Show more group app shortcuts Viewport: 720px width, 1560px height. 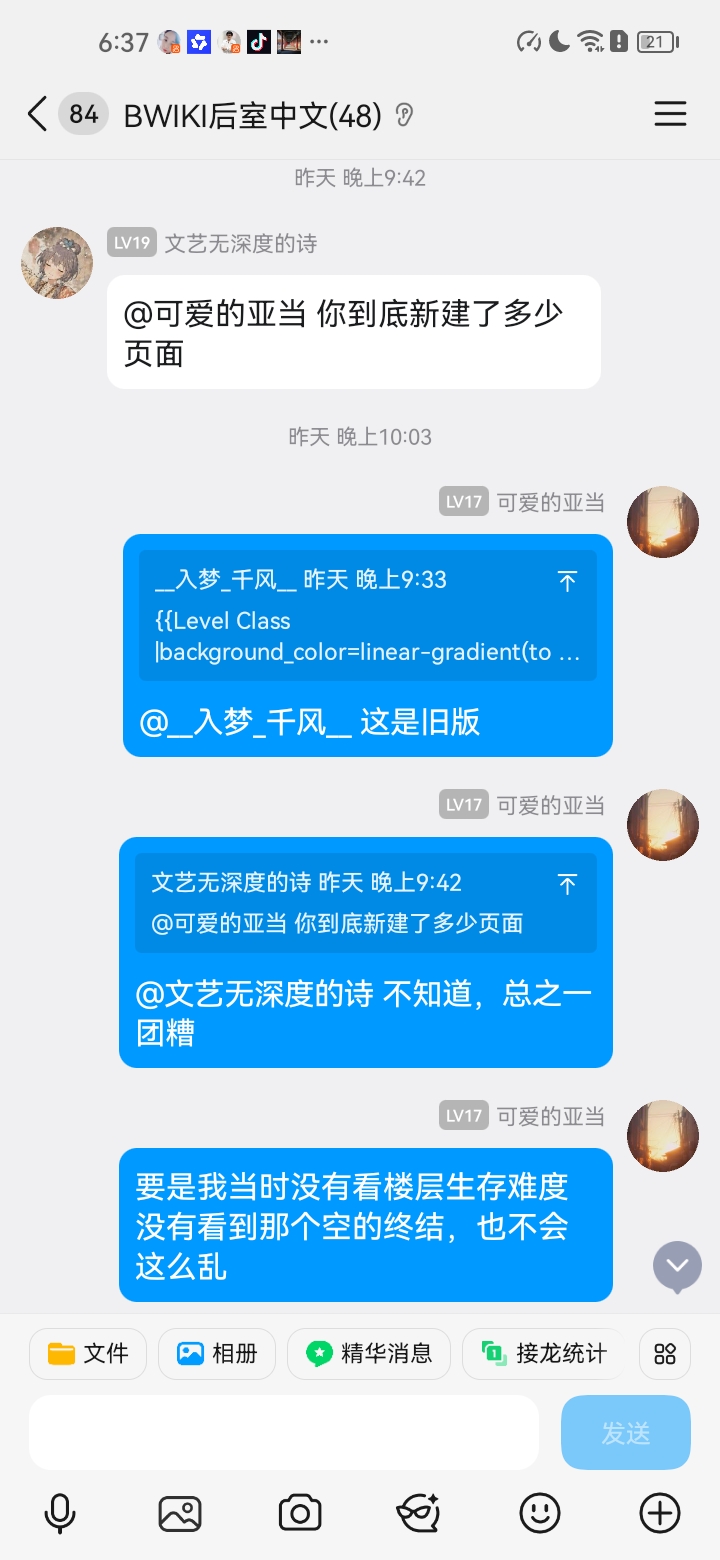665,1354
